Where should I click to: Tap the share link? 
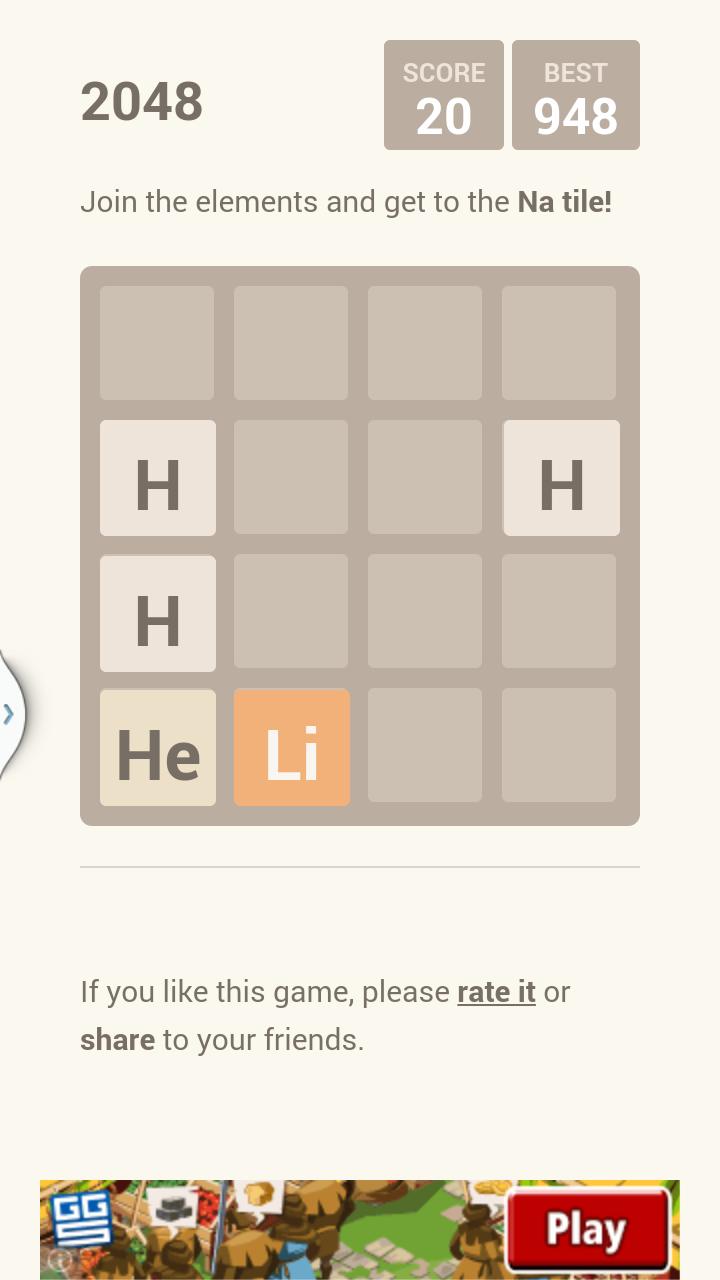tap(117, 1040)
